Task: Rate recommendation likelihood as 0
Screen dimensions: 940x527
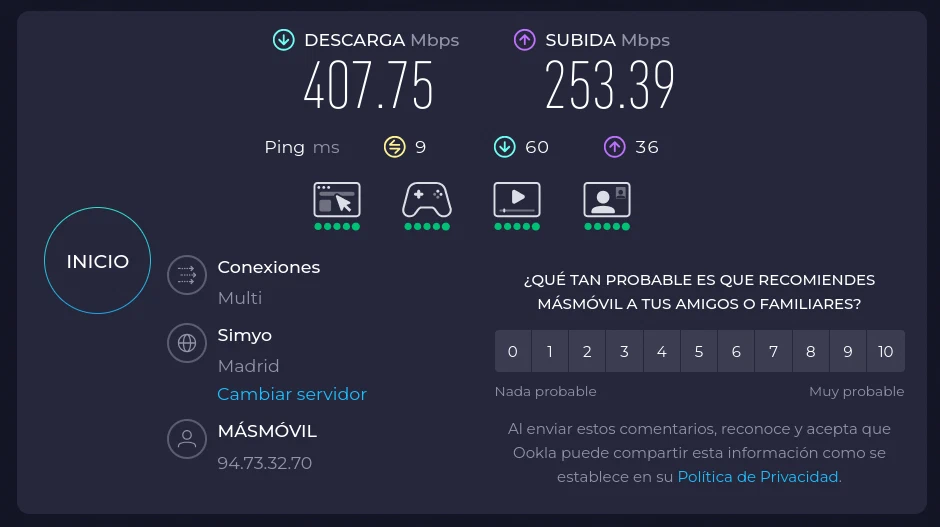Action: 513,351
